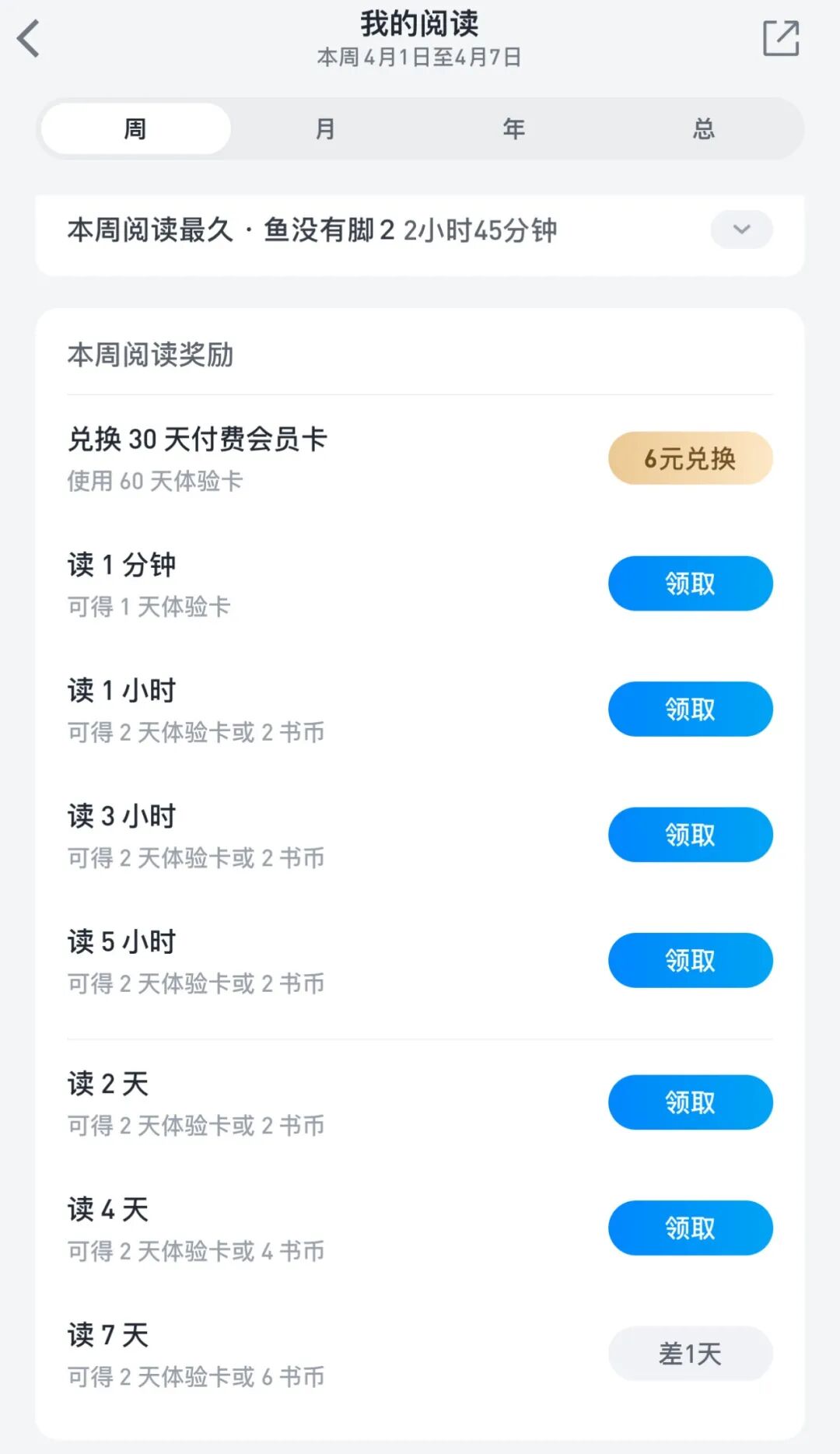Switch to the 月 tab
The height and width of the screenshot is (1454, 840).
(x=325, y=128)
